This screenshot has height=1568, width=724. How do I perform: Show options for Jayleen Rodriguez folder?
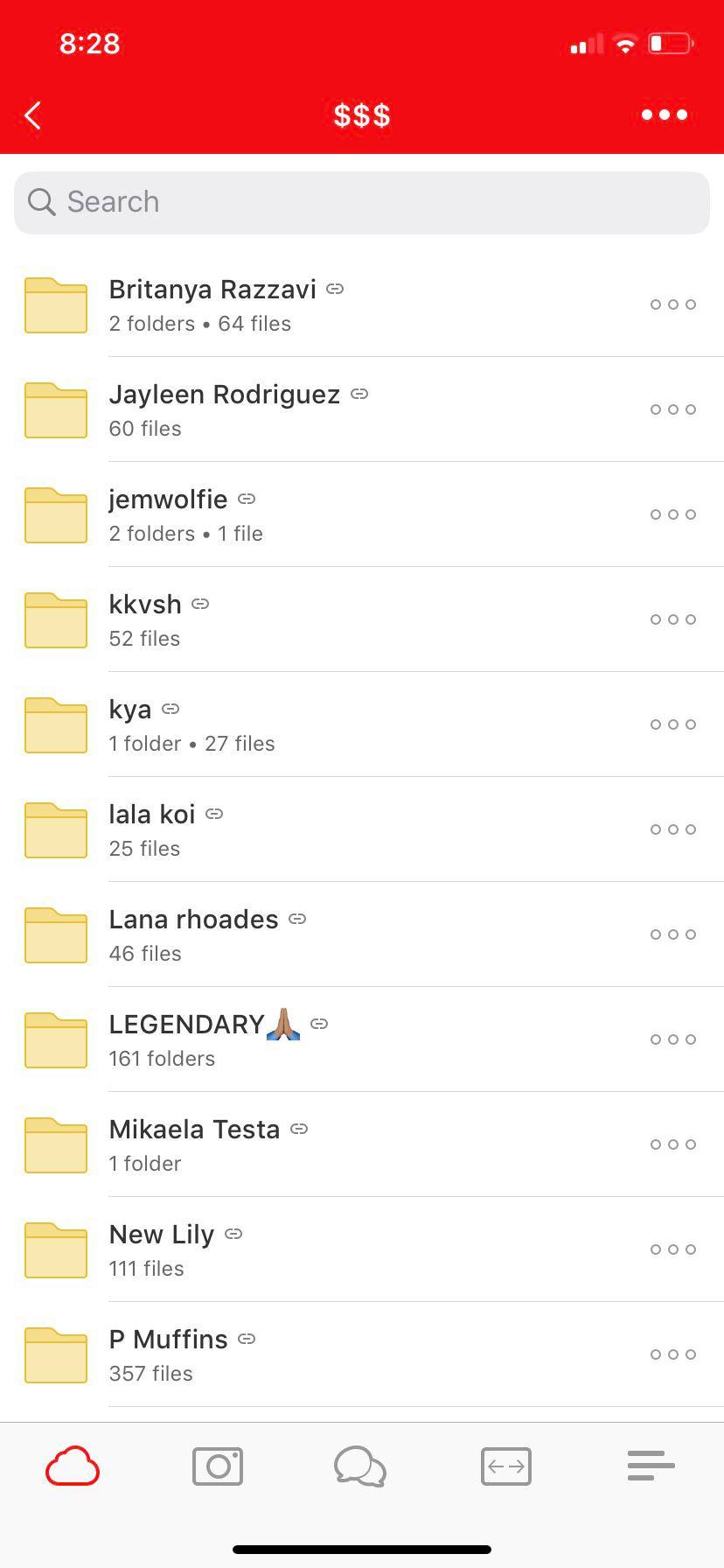(672, 409)
